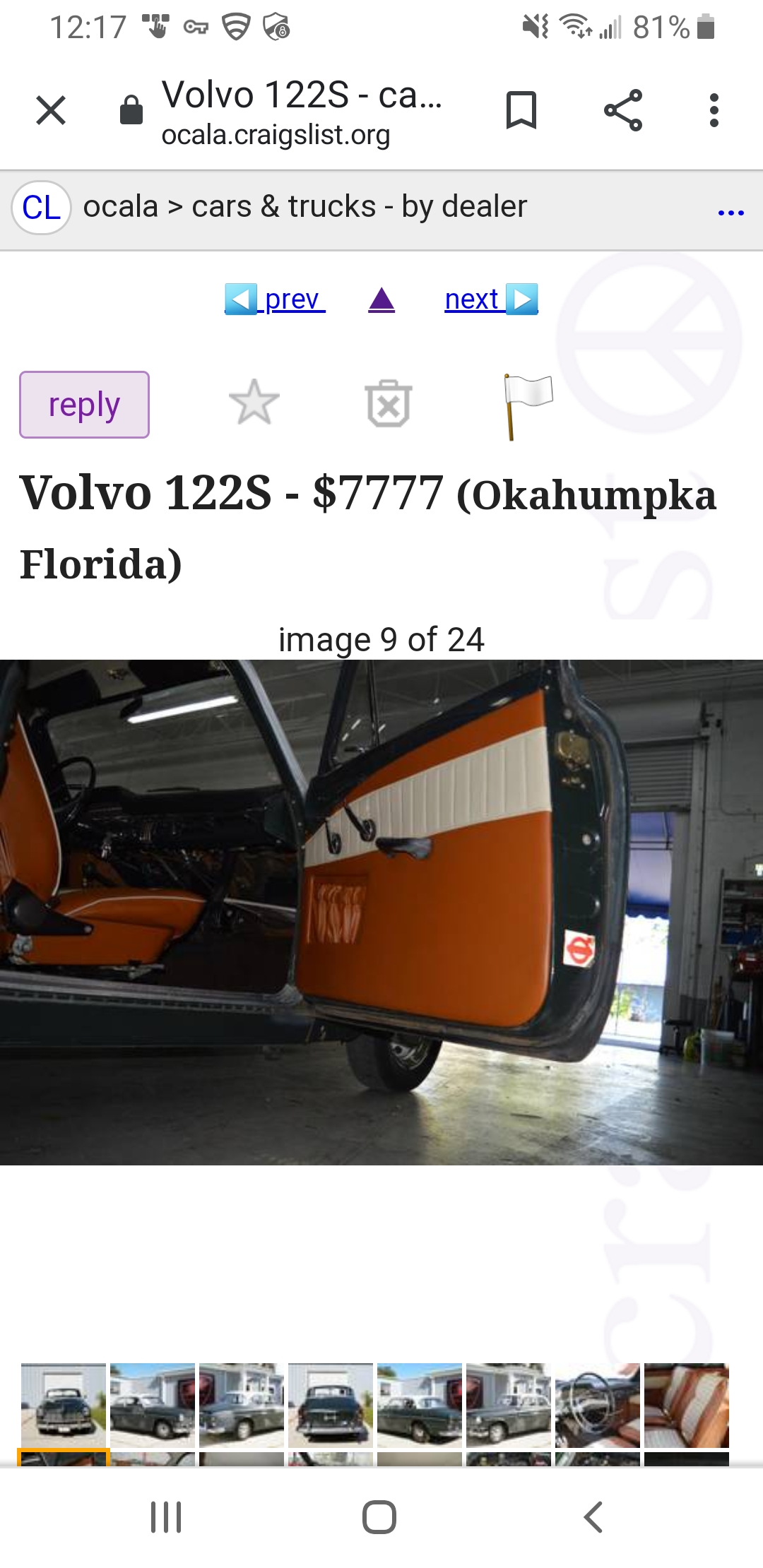The height and width of the screenshot is (1568, 763).
Task: Select the orange and white seats thumbnail
Action: click(687, 1405)
